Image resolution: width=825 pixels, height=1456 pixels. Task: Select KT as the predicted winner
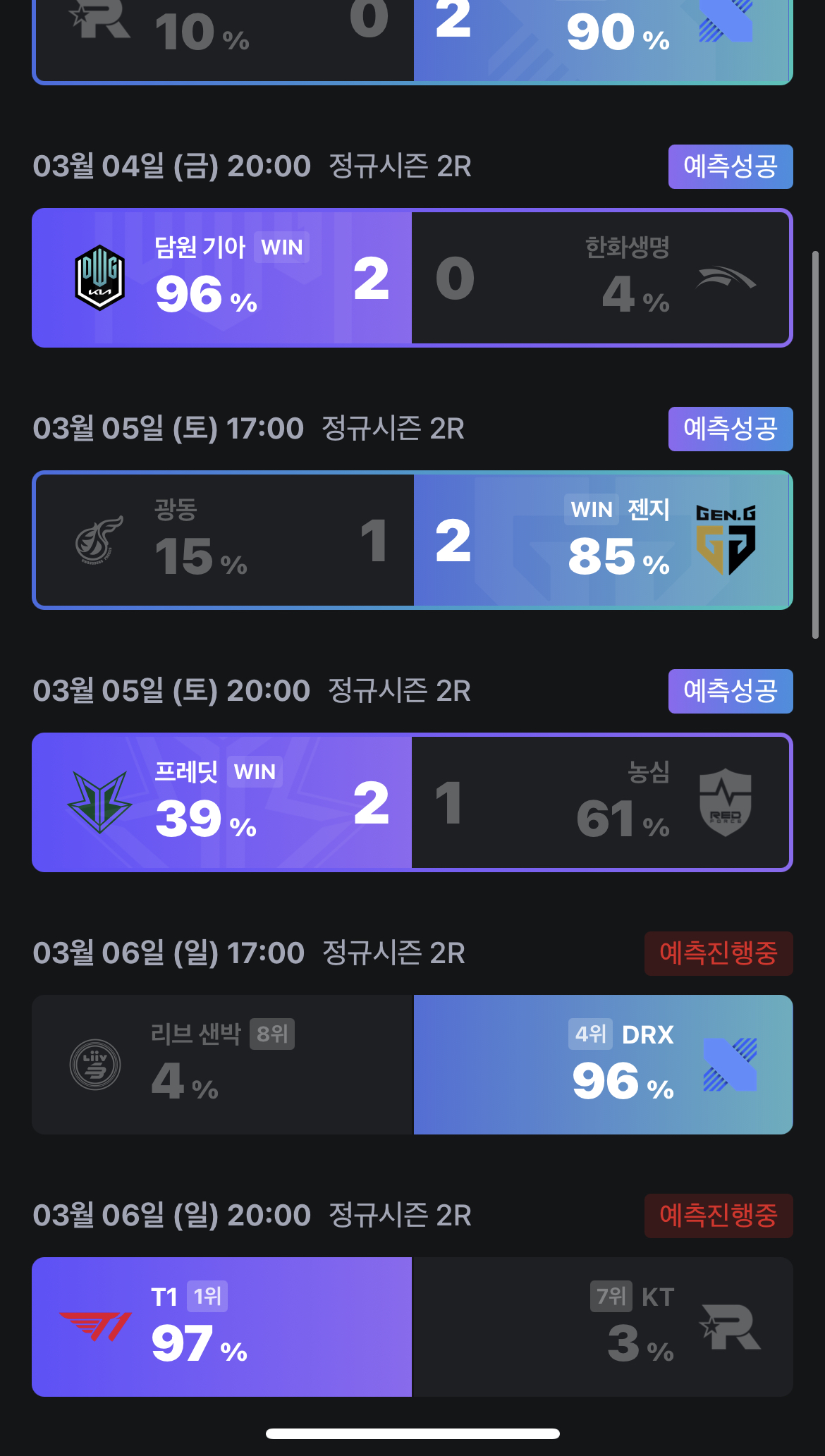[x=603, y=1326]
